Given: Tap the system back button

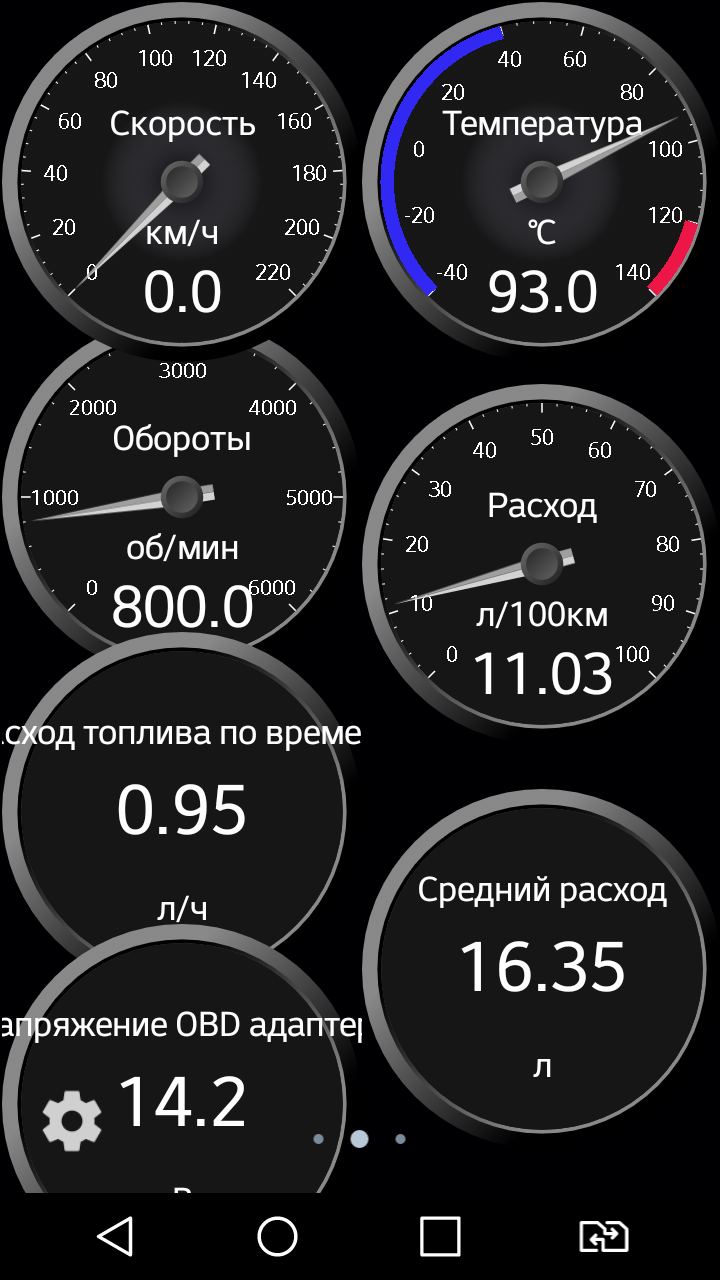Looking at the screenshot, I should [116, 1236].
